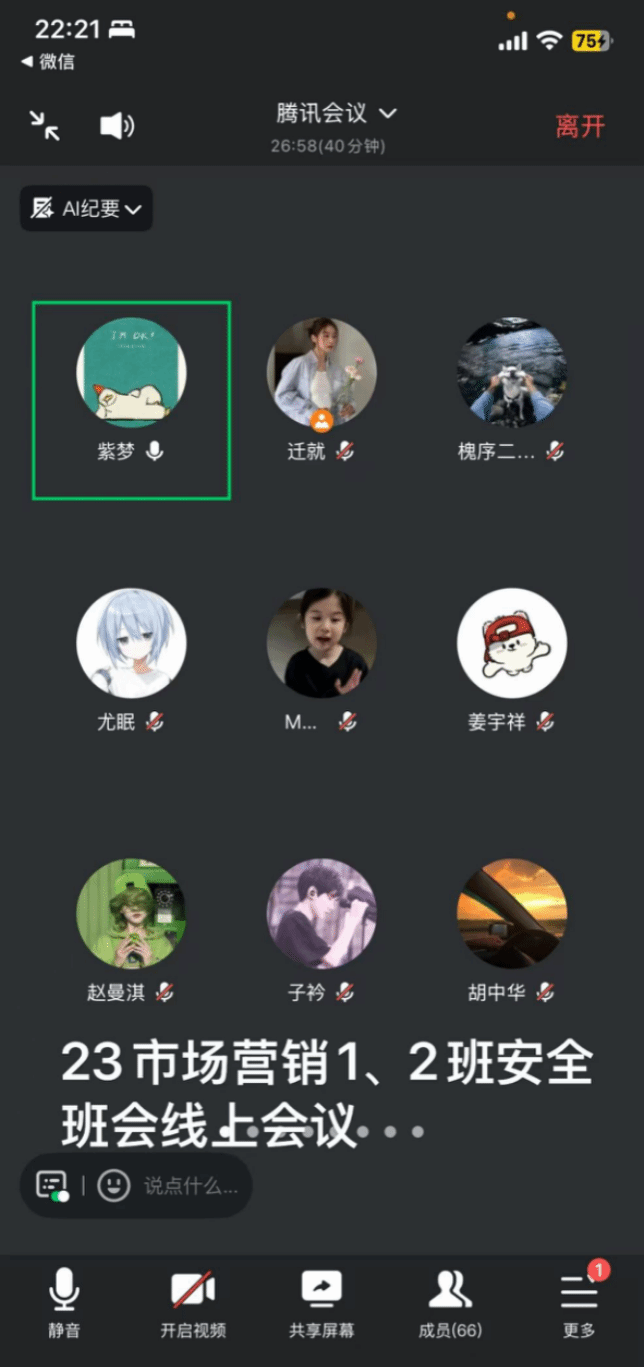Start screen sharing with 共享屏幕
Image resolution: width=644 pixels, height=1367 pixels.
click(x=321, y=1303)
